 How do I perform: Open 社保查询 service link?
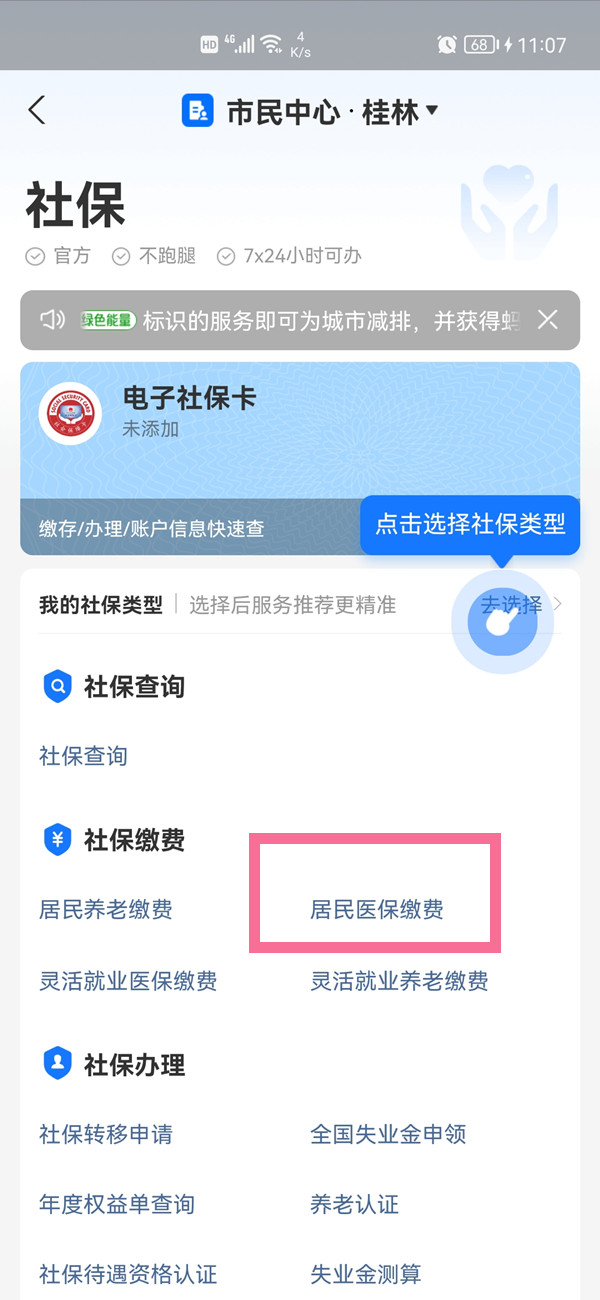pos(83,756)
